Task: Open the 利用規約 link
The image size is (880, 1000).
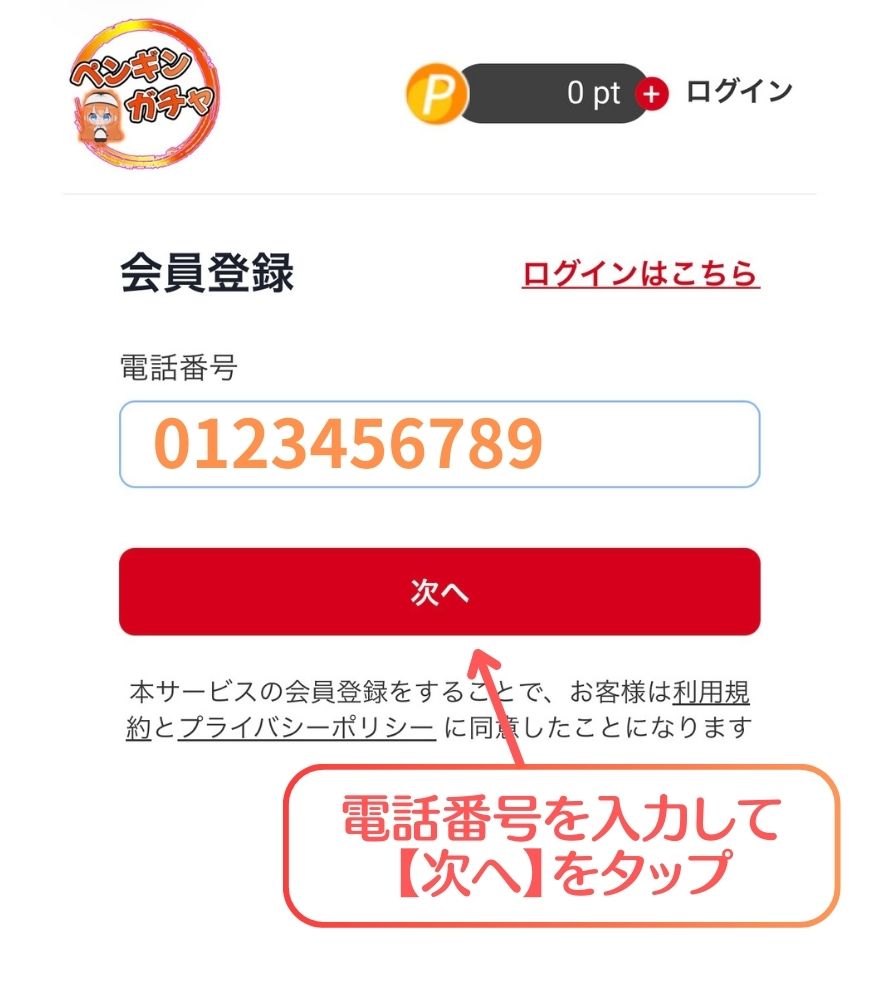Action: [711, 692]
